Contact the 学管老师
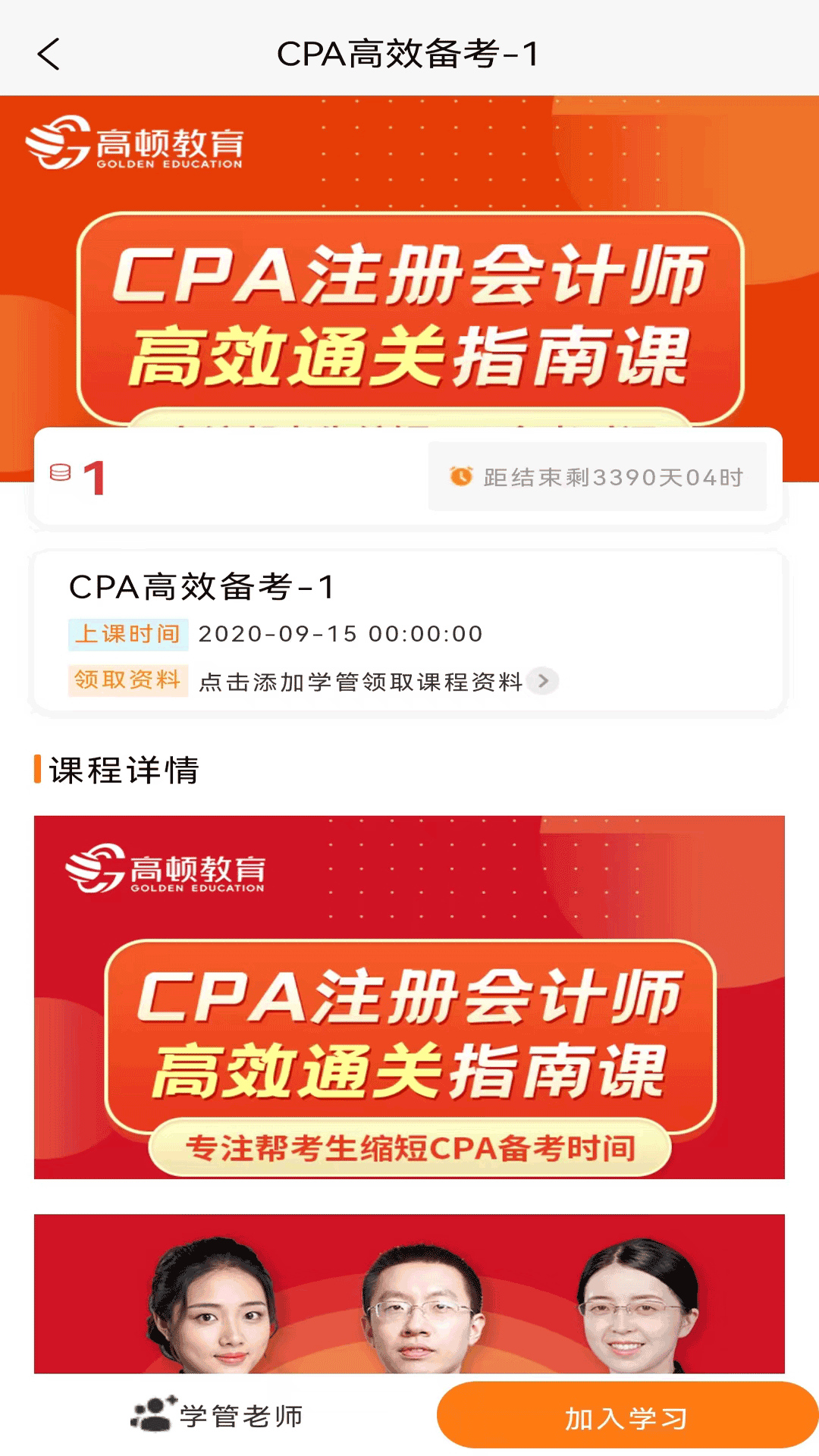 (x=218, y=1415)
